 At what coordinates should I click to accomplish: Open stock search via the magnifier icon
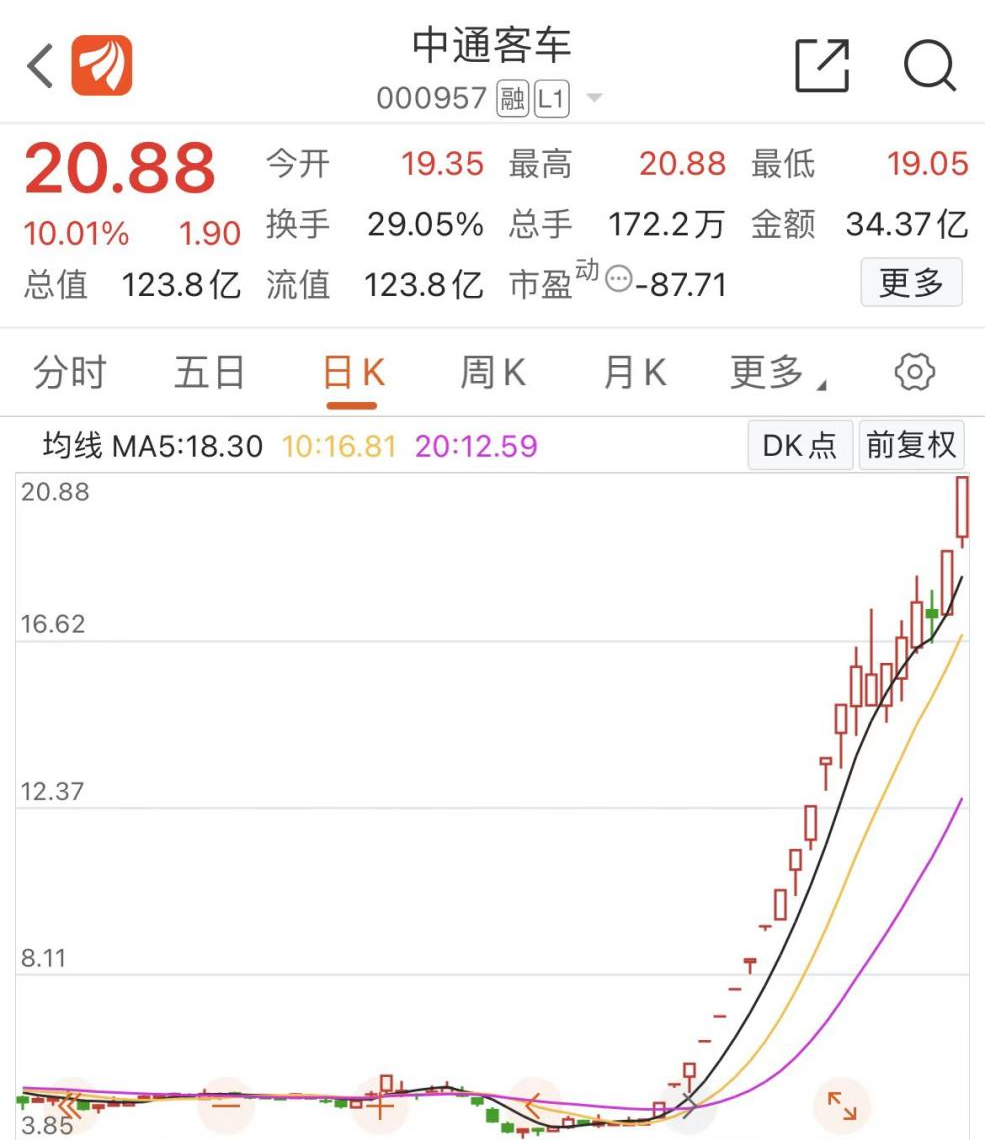[x=929, y=65]
